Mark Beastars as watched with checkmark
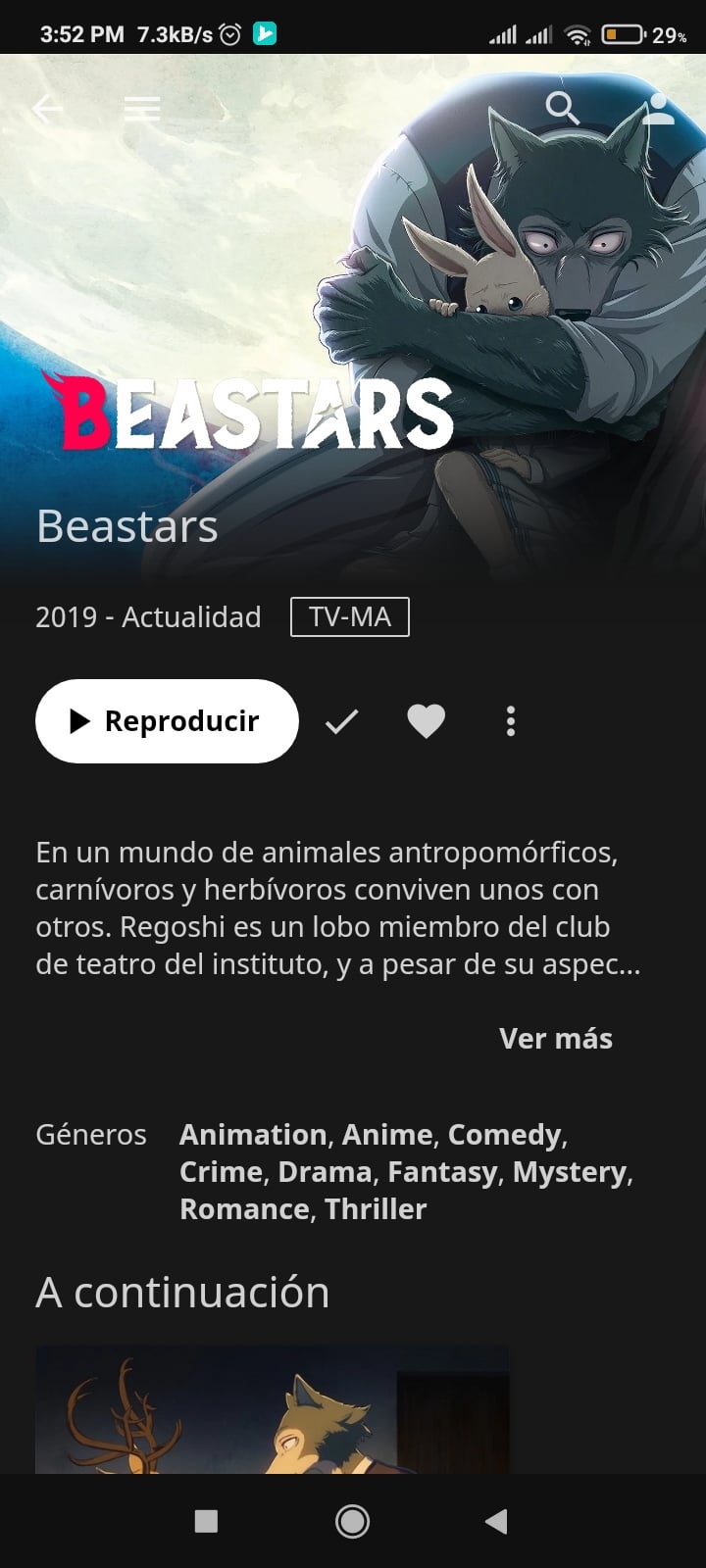The image size is (706, 1568). click(341, 722)
